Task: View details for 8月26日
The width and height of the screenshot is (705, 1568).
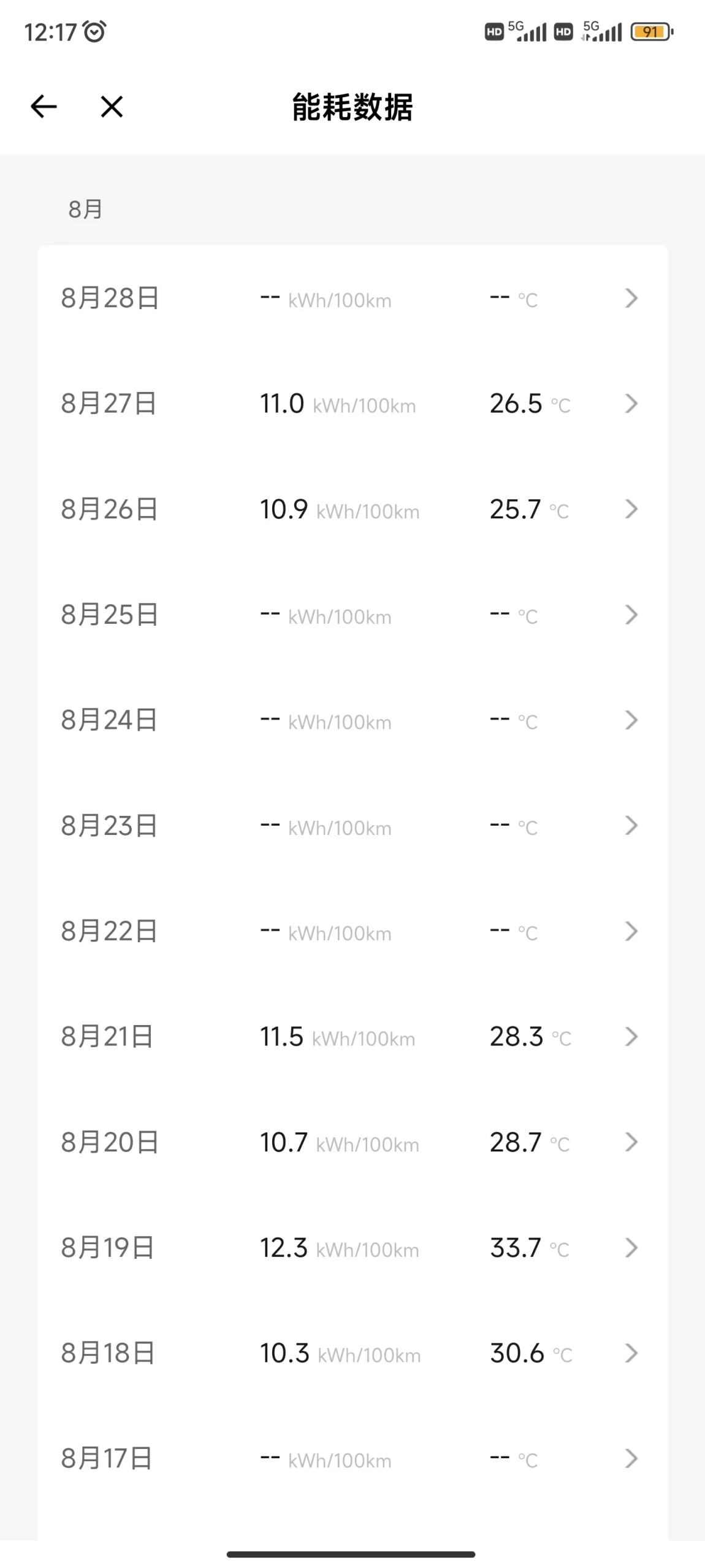Action: [352, 509]
